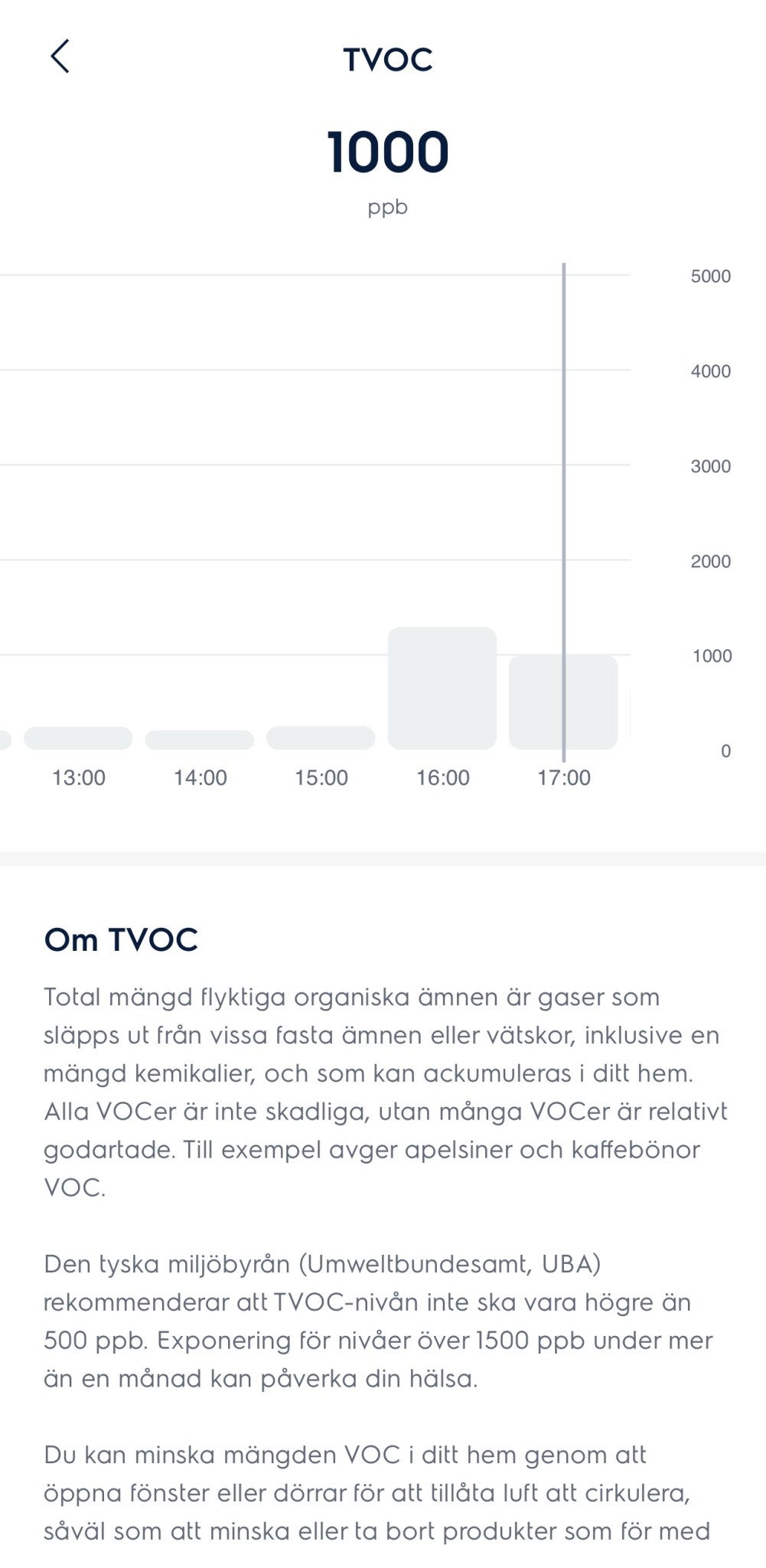Screen dimensions: 766x1568
Task: Select the 13:00 bar in the chart
Action: click(78, 738)
